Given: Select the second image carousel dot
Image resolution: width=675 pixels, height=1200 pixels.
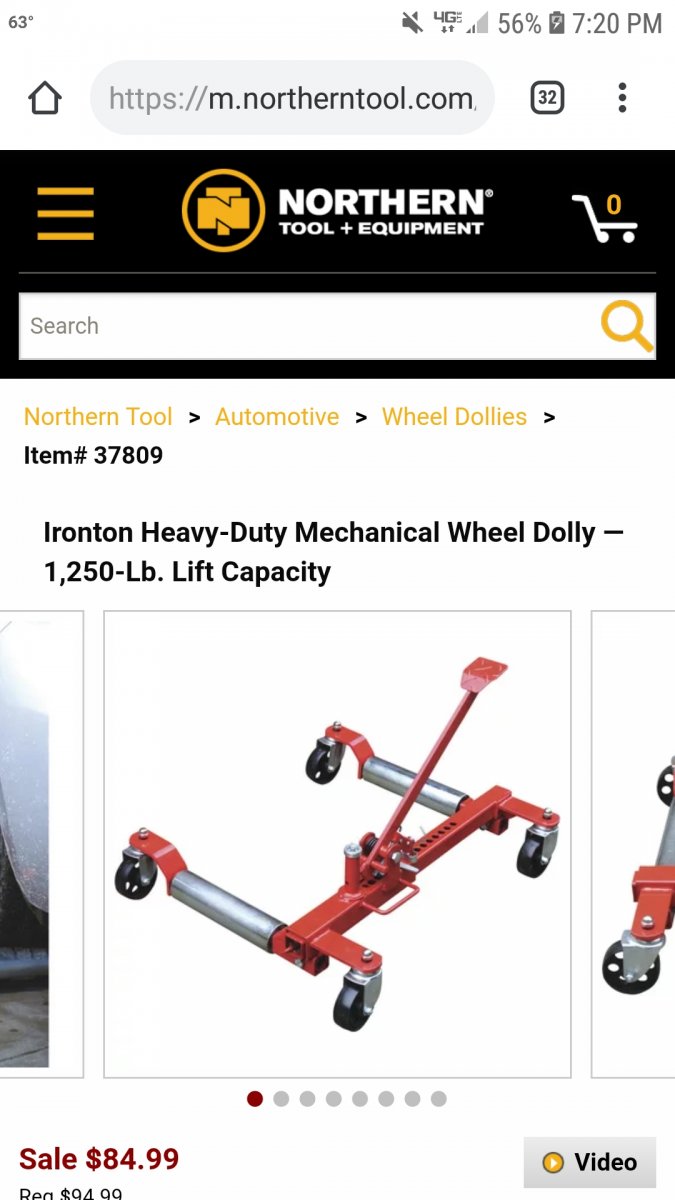Looking at the screenshot, I should click(281, 1099).
